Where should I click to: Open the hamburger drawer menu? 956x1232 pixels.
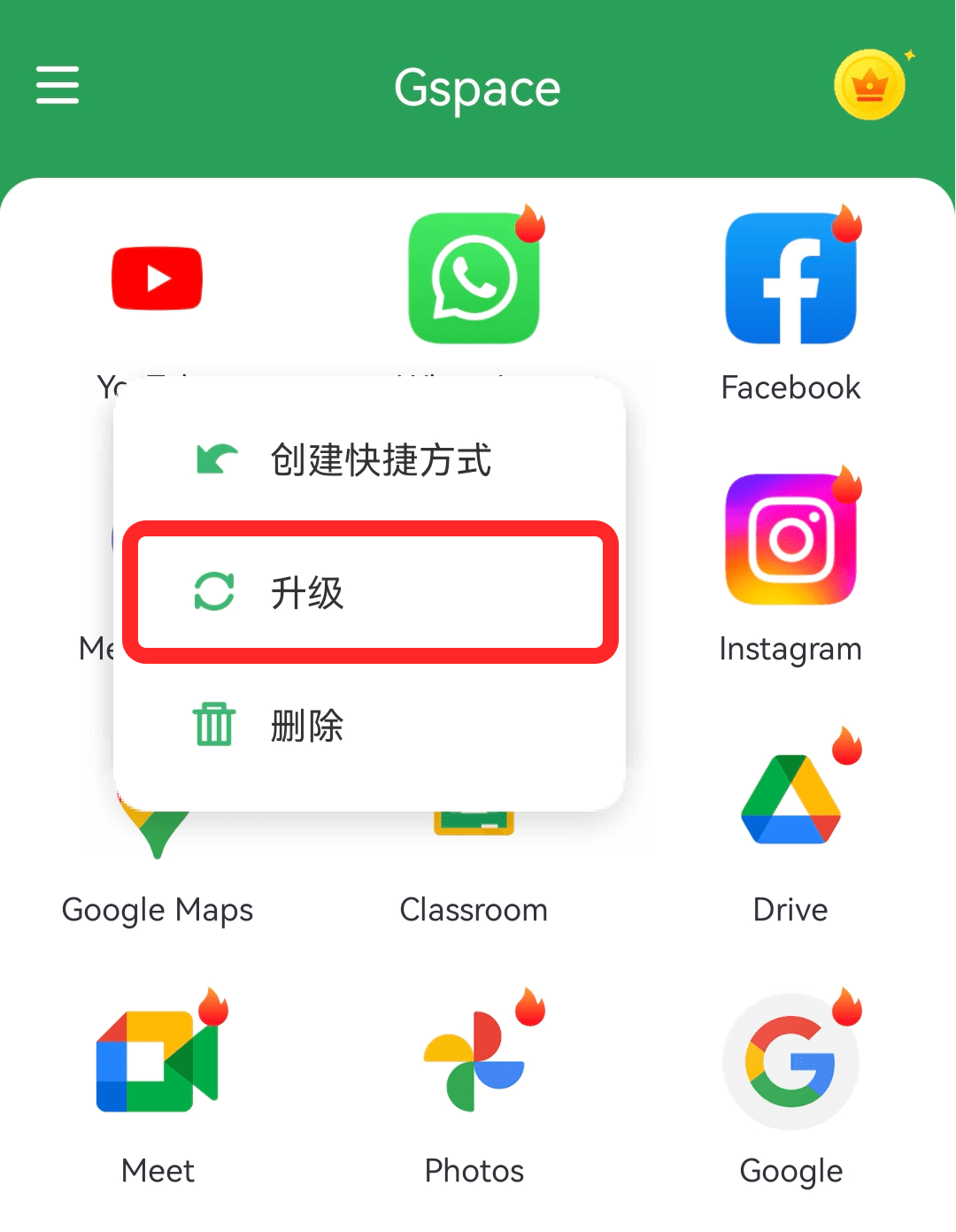click(x=58, y=85)
